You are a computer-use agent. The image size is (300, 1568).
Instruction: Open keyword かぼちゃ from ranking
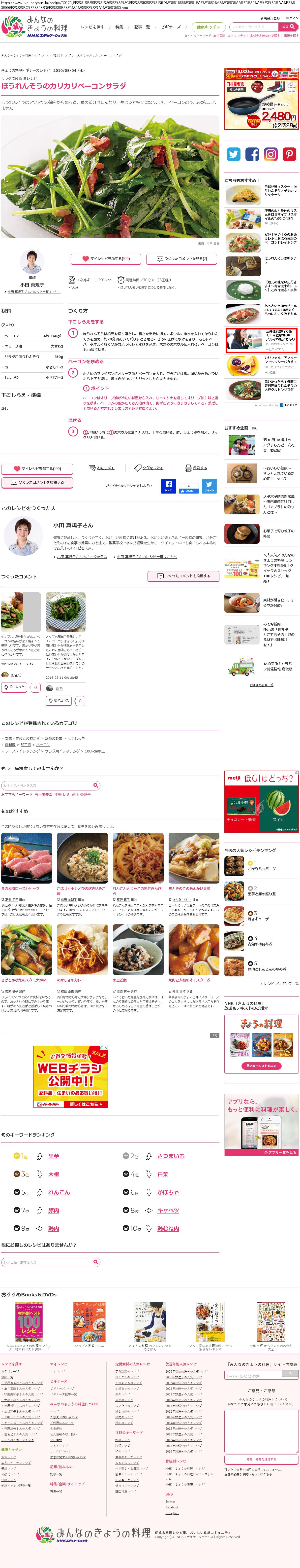click(168, 1192)
